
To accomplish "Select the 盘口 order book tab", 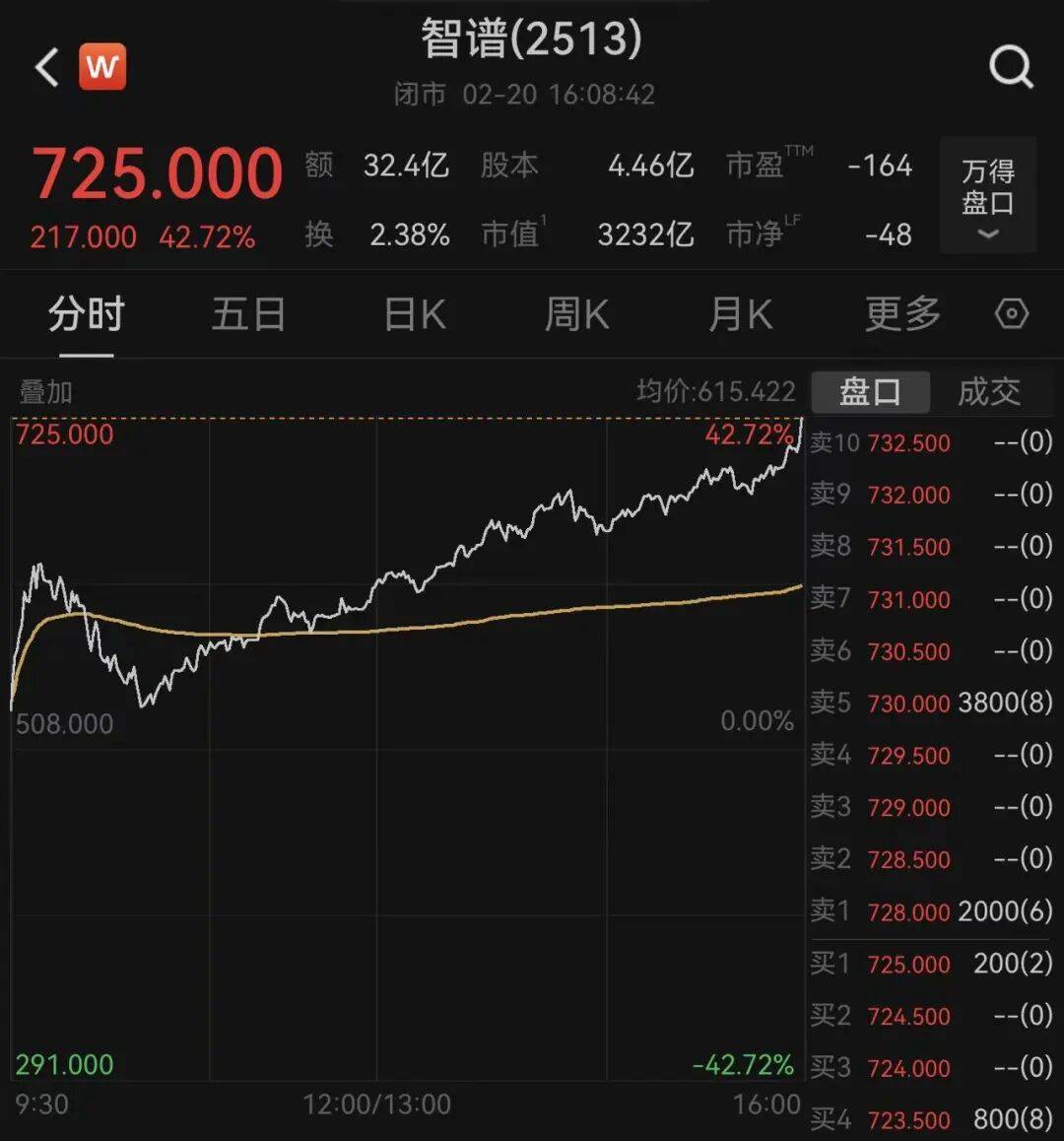I will (870, 392).
